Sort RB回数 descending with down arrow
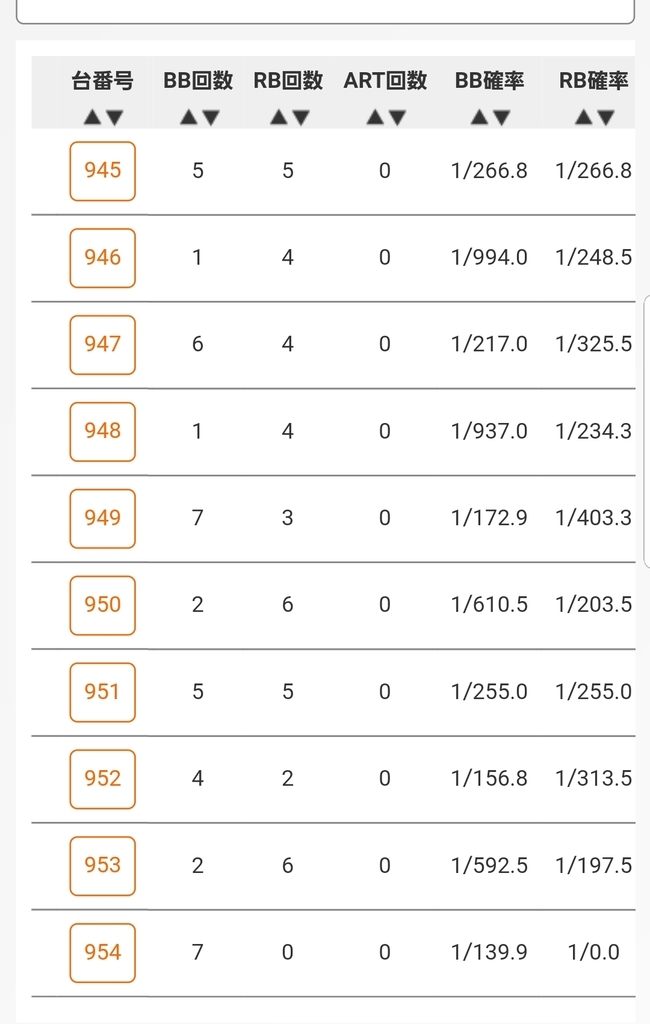 coord(299,118)
